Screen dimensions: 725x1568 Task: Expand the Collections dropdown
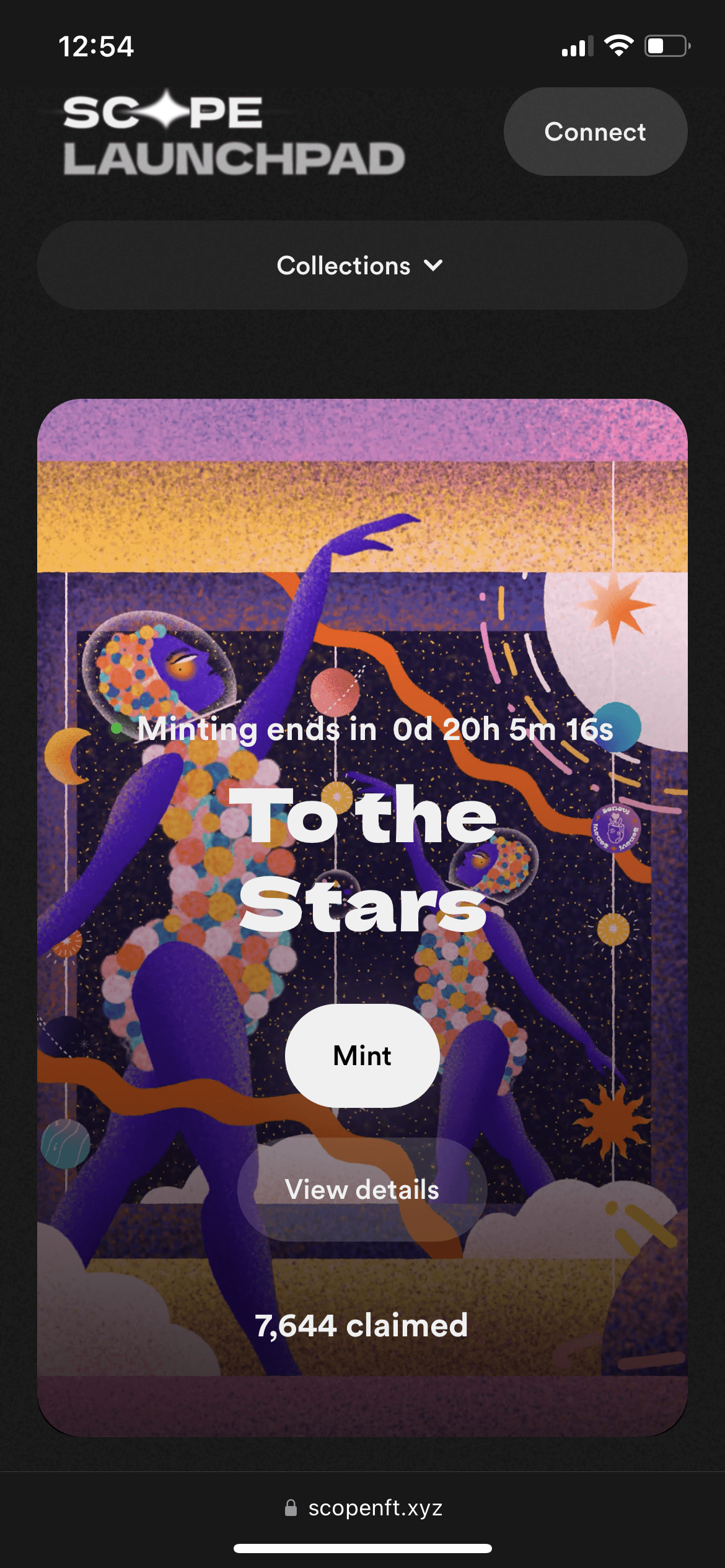coord(362,266)
